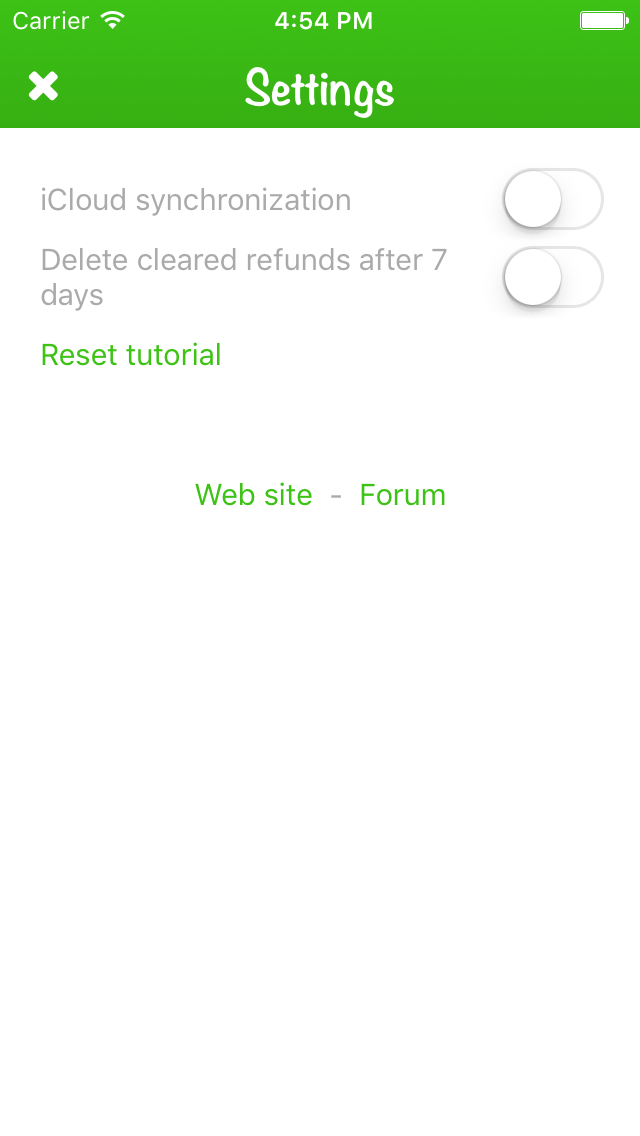This screenshot has height=1136, width=640.
Task: Open the Forum link
Action: [x=402, y=495]
